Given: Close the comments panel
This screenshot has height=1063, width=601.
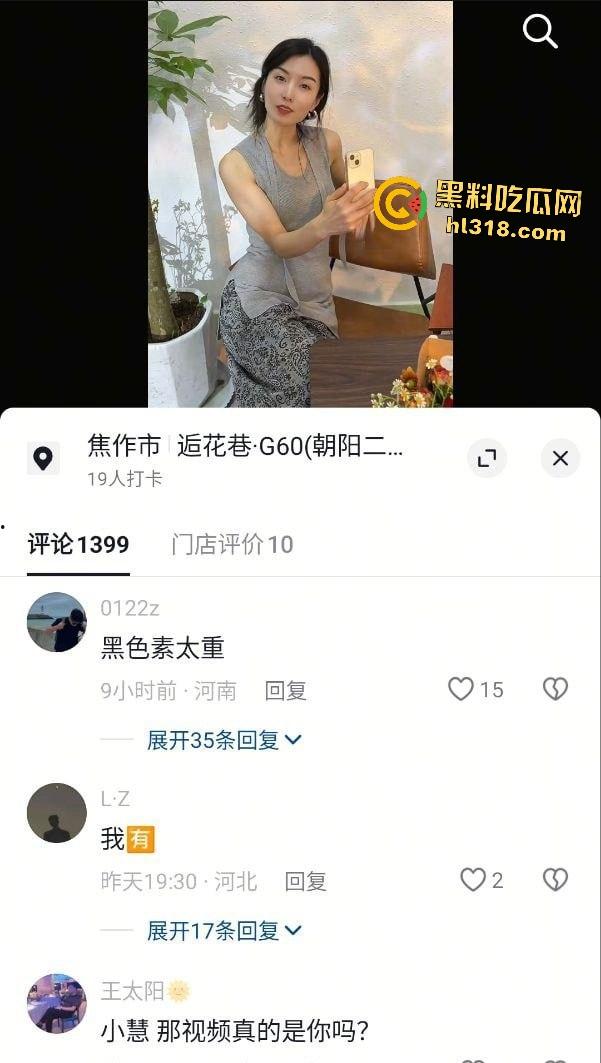Looking at the screenshot, I should pos(560,458).
